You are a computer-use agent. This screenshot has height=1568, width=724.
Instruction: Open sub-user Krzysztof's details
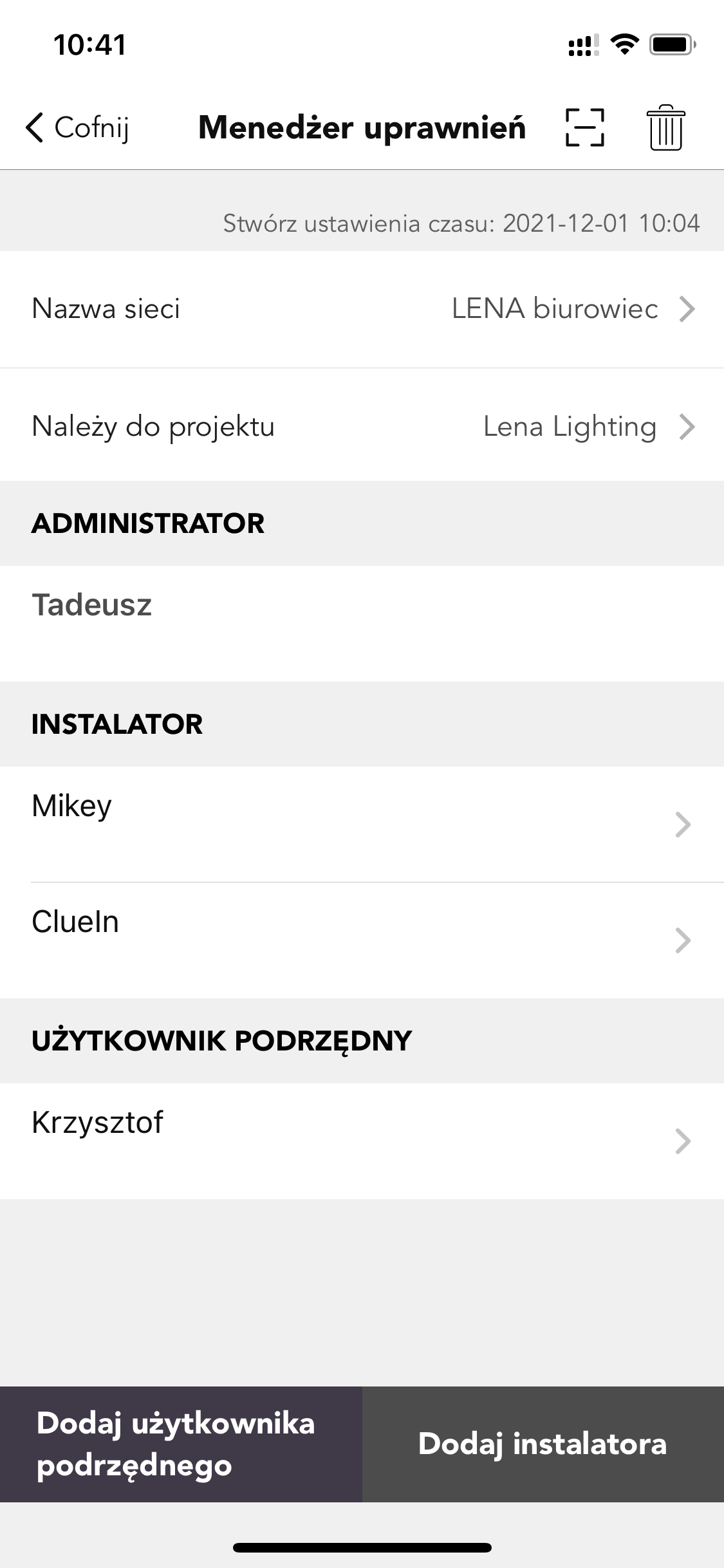tap(362, 1141)
